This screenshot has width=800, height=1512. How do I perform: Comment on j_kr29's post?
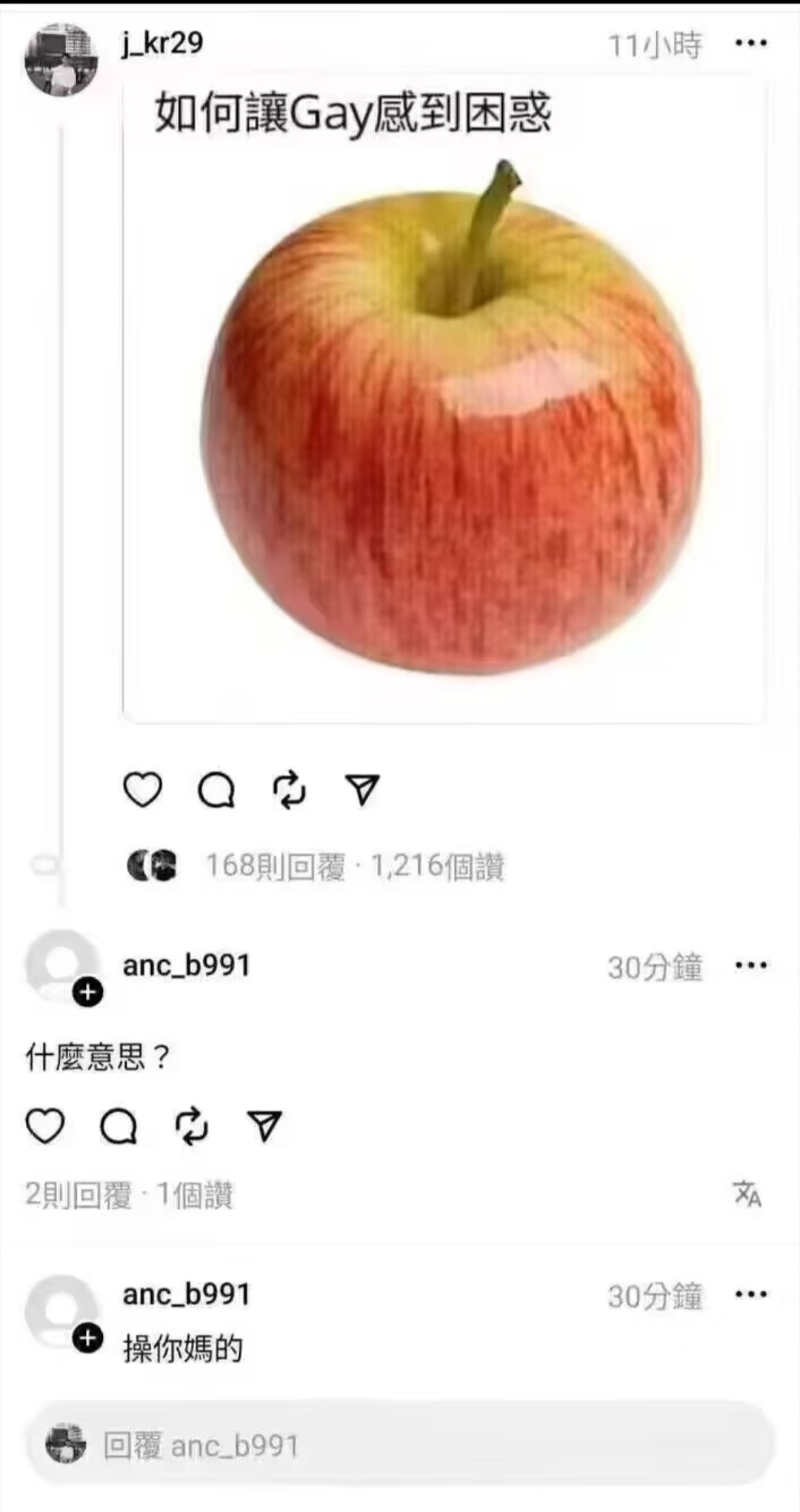click(x=216, y=790)
